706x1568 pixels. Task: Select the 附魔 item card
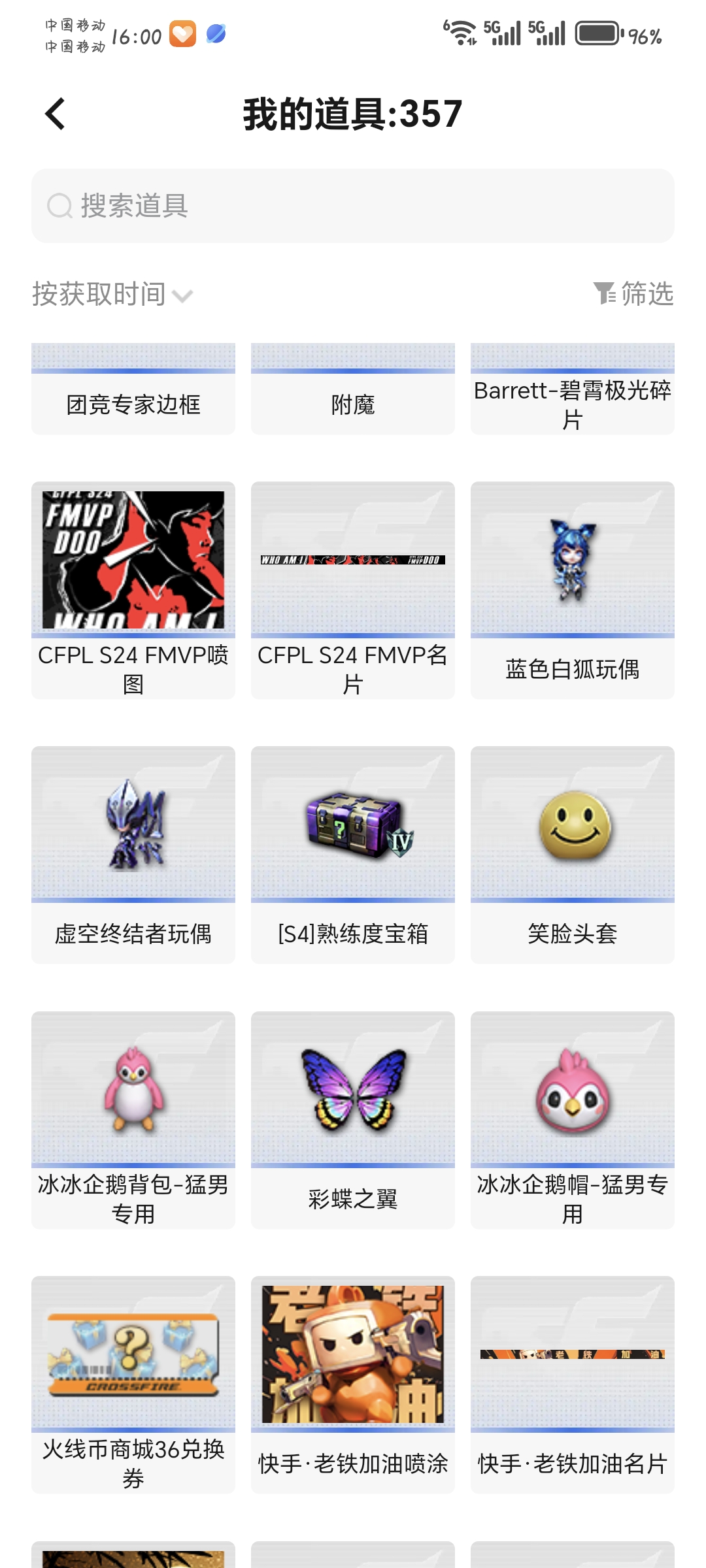tap(353, 390)
